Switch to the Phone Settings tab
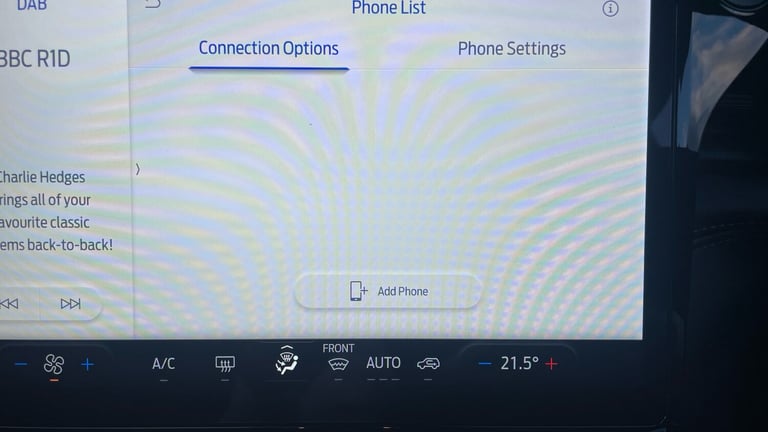Screen dimensions: 768x432 pos(511,48)
